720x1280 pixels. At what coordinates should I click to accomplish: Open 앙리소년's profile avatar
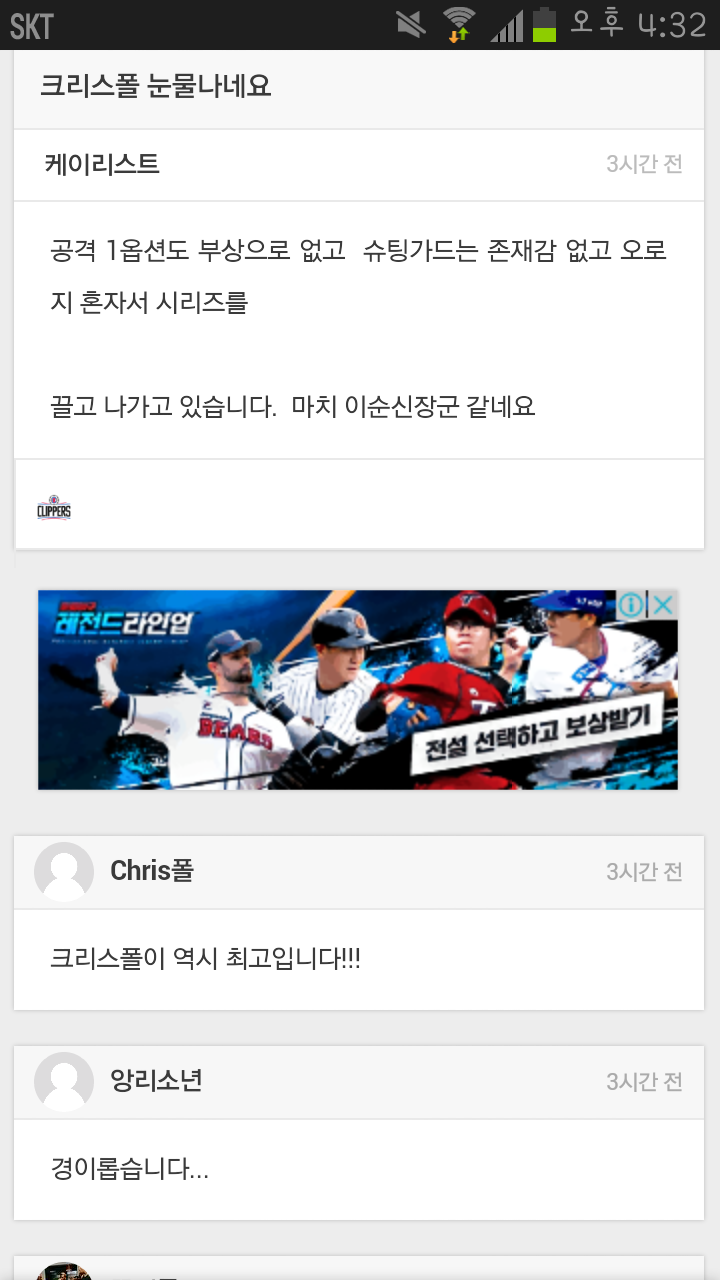[x=64, y=1082]
